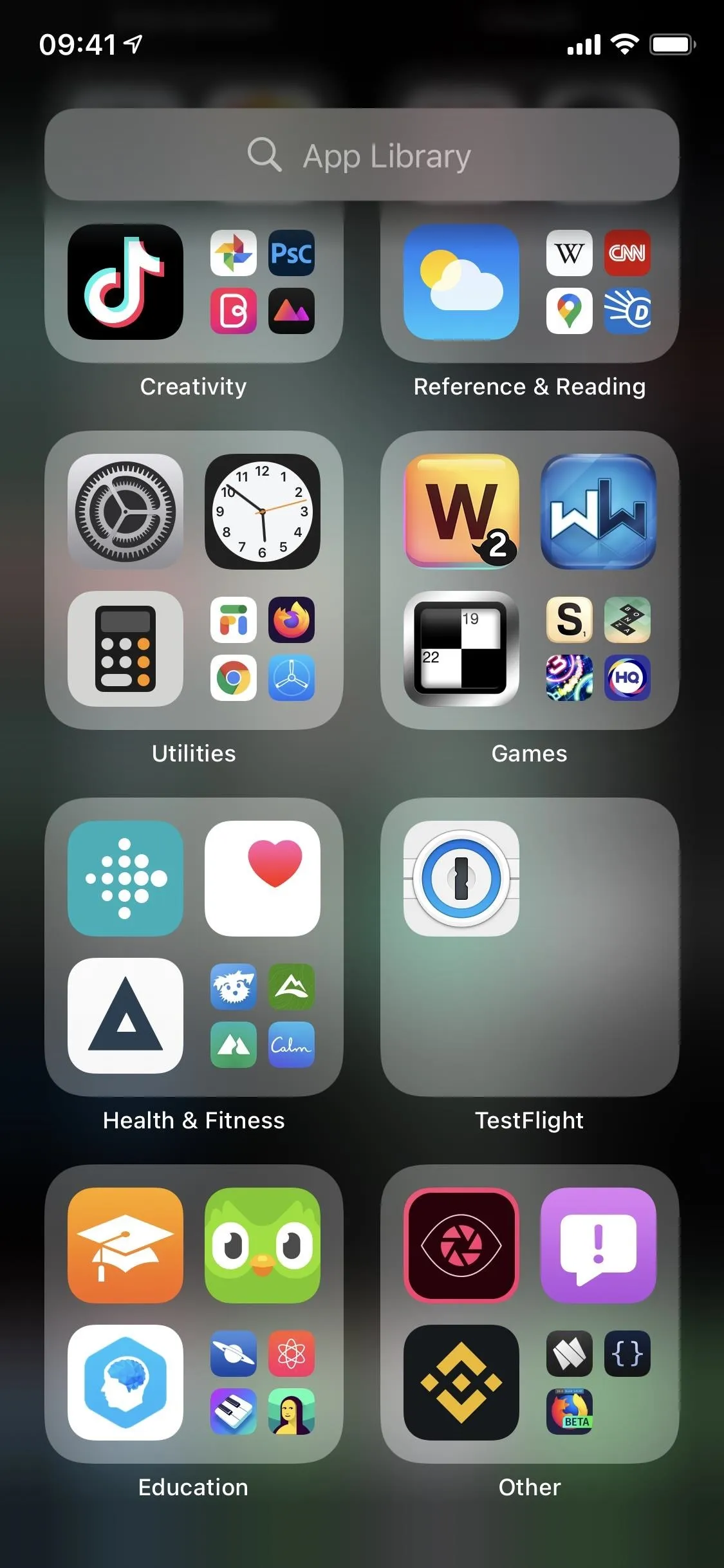Launch the Calculator app
The image size is (724, 1568).
click(x=125, y=649)
